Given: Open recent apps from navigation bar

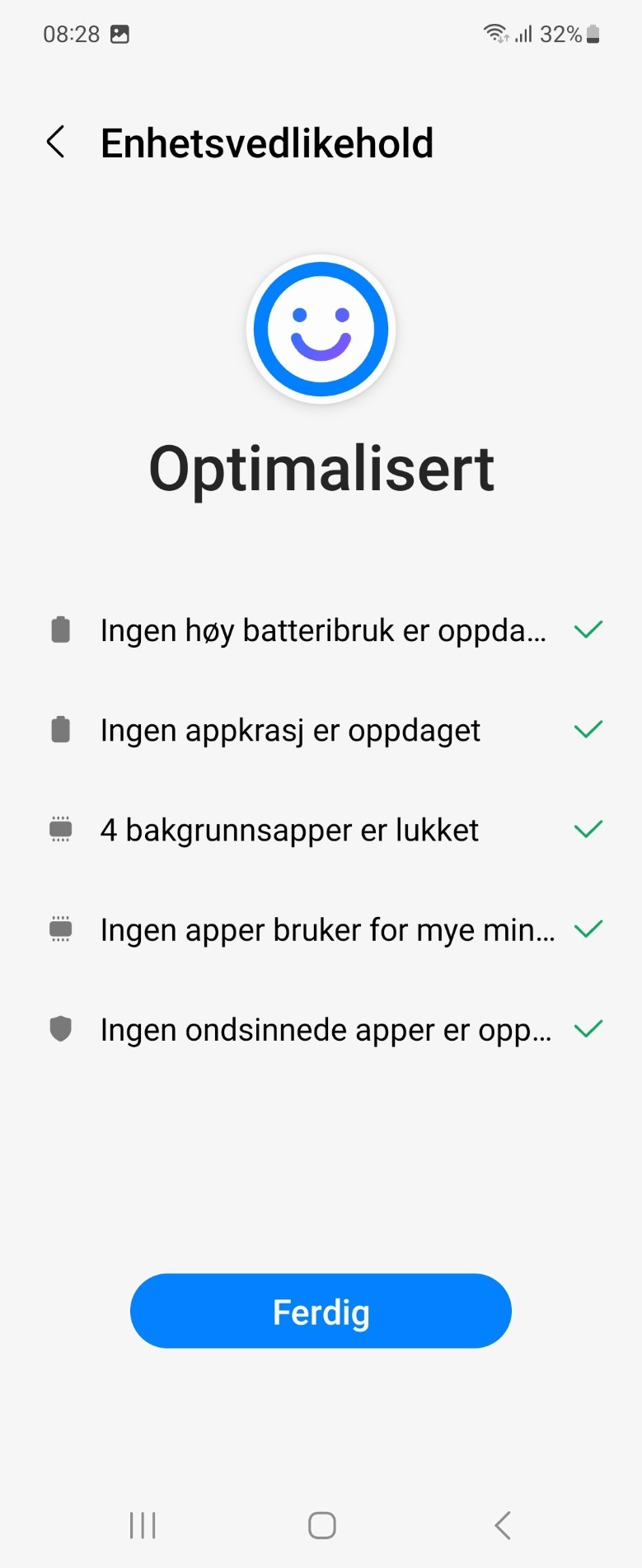Looking at the screenshot, I should click(143, 1525).
